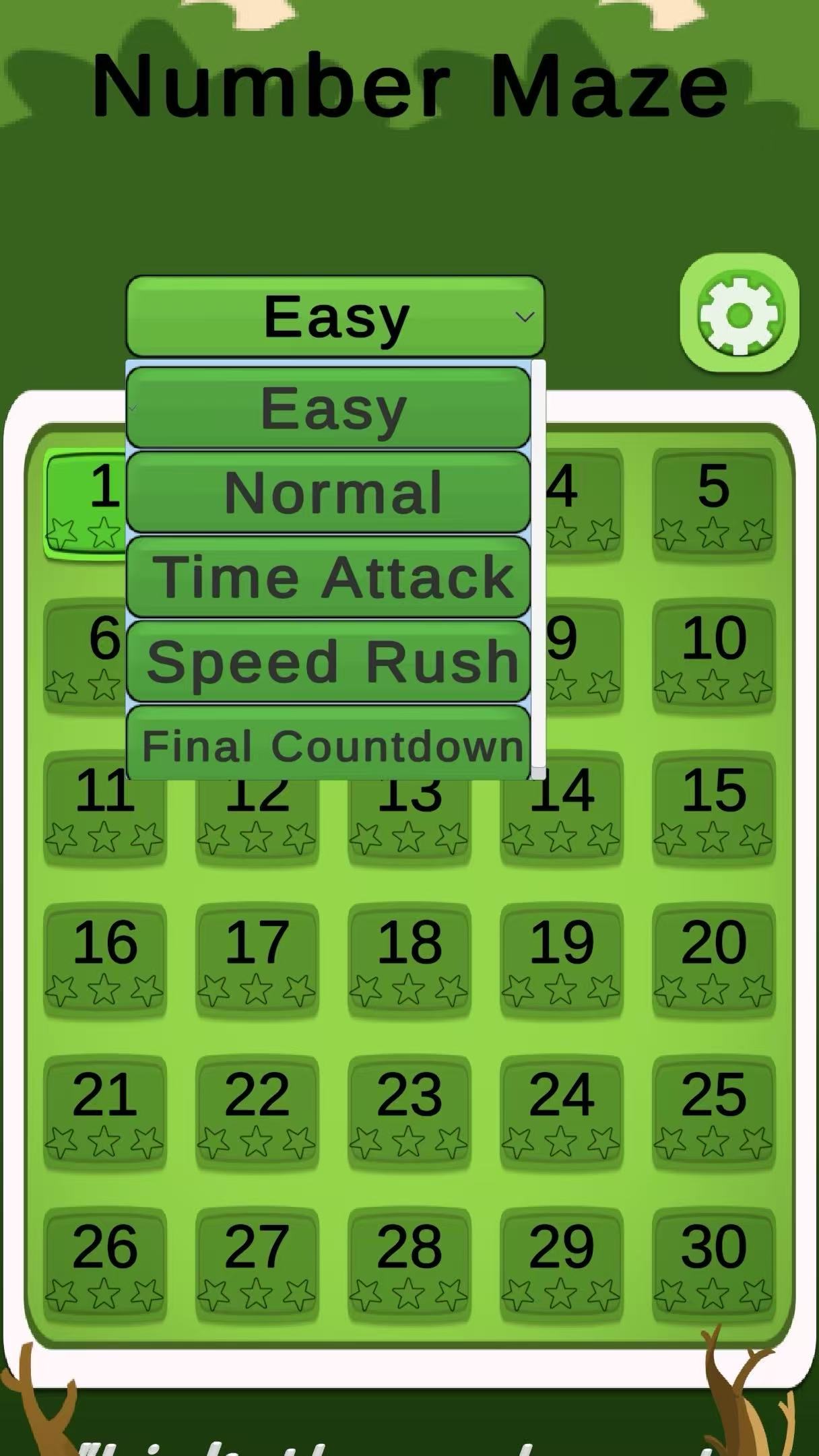This screenshot has height=1456, width=819.
Task: Open level 21
Action: [105, 1112]
